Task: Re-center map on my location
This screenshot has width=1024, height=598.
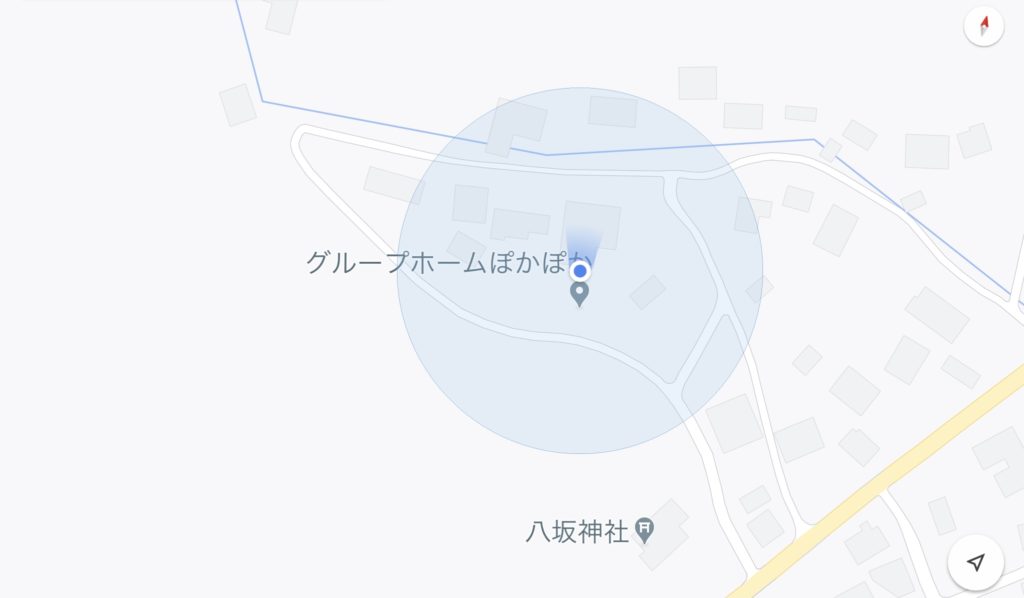Action: click(976, 562)
